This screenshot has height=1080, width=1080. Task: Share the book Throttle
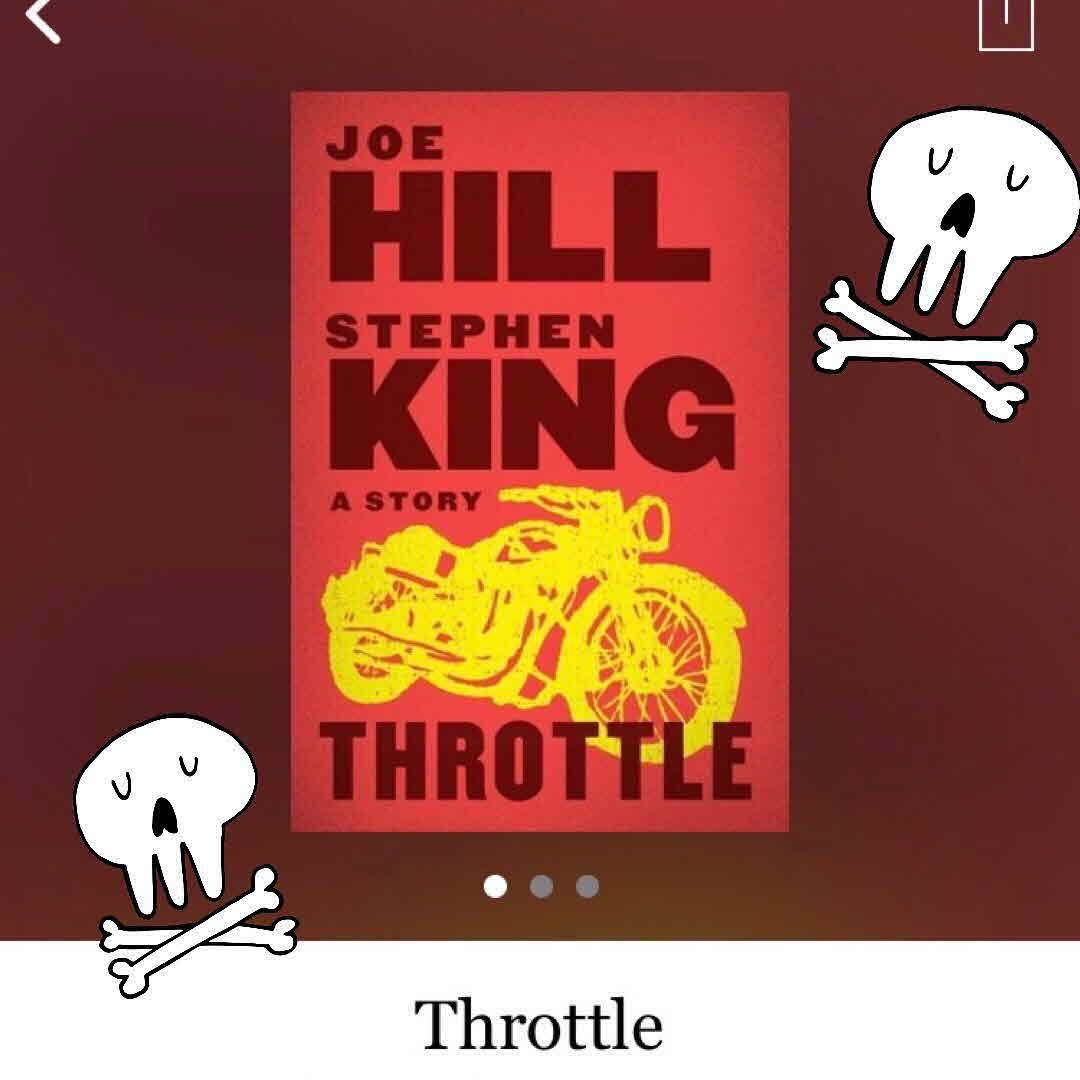pyautogui.click(x=1005, y=22)
